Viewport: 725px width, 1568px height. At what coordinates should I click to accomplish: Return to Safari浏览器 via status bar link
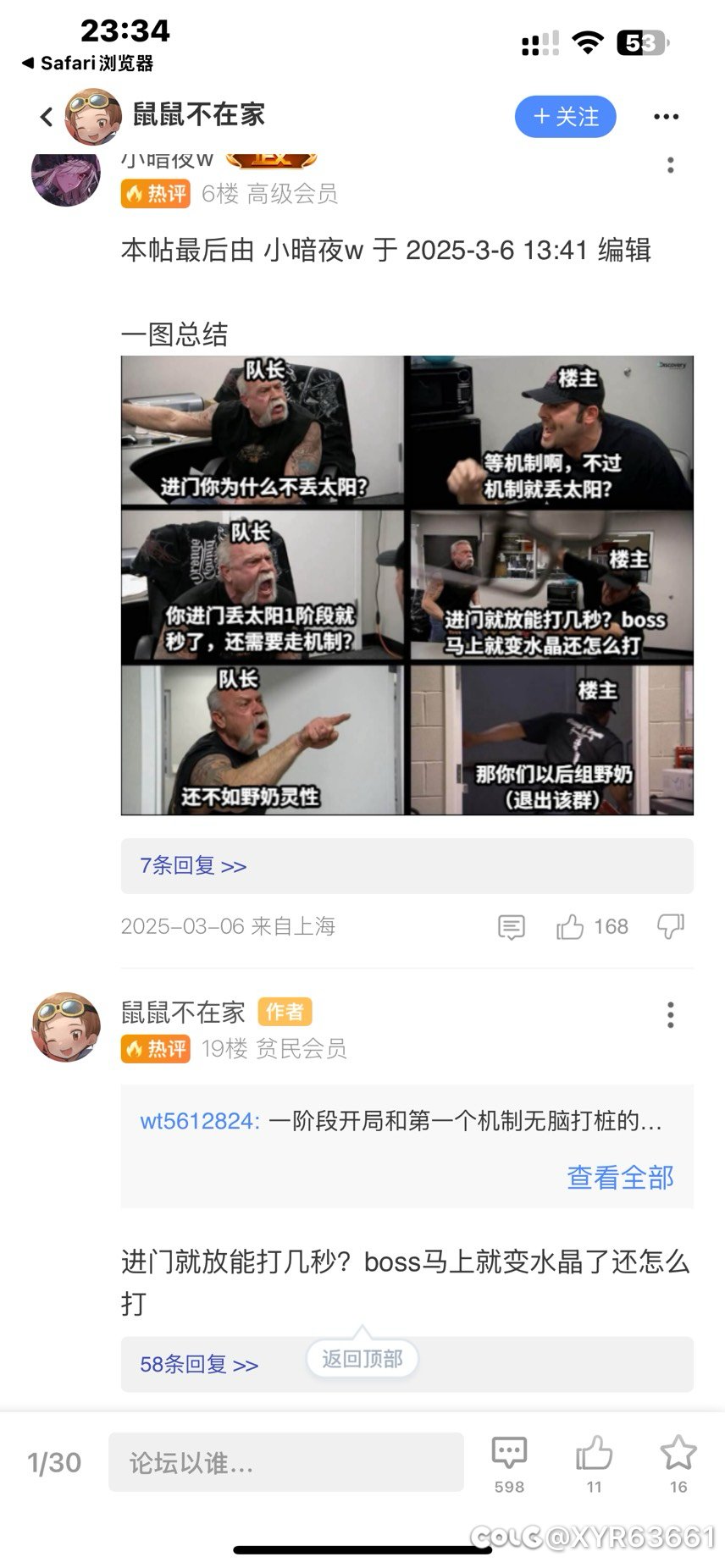[87, 63]
